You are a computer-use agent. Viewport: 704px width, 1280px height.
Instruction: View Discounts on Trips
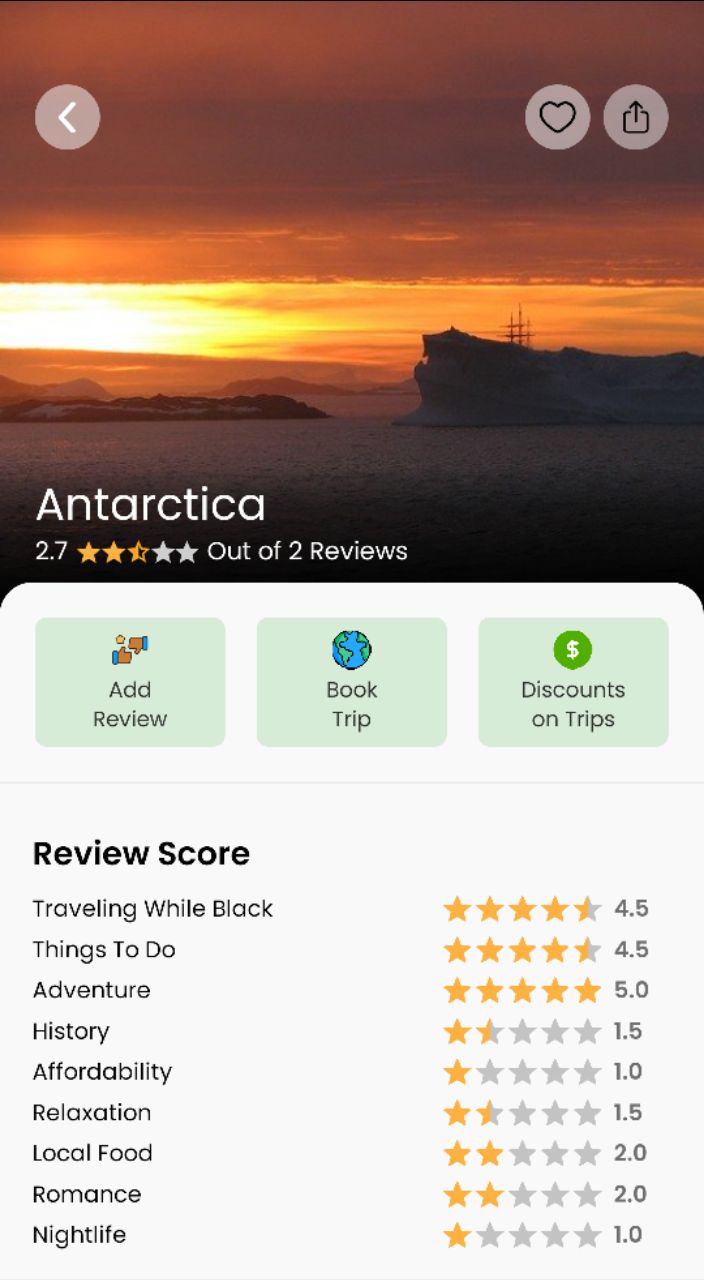[573, 682]
